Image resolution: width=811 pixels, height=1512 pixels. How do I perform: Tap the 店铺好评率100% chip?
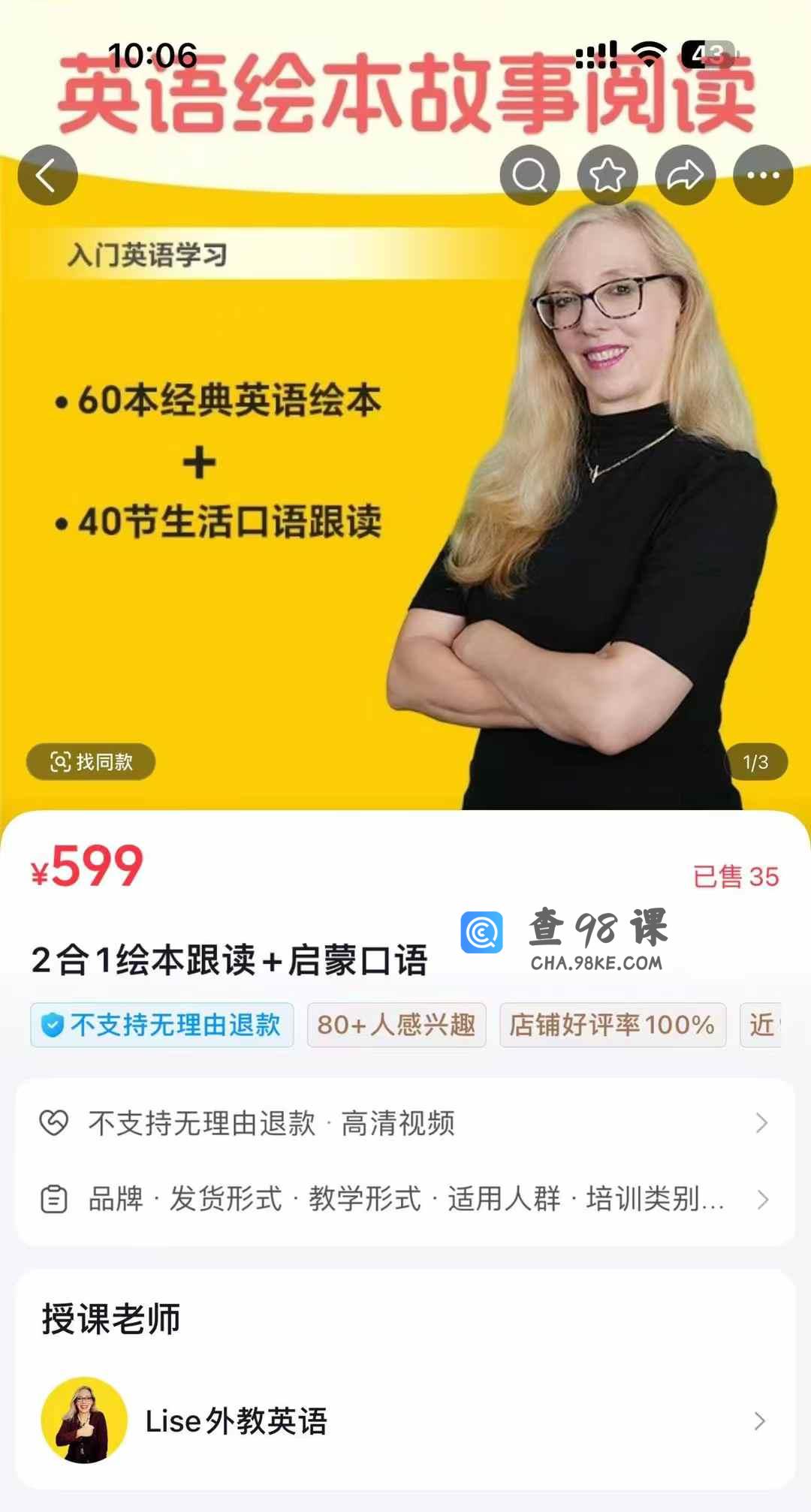[612, 1025]
